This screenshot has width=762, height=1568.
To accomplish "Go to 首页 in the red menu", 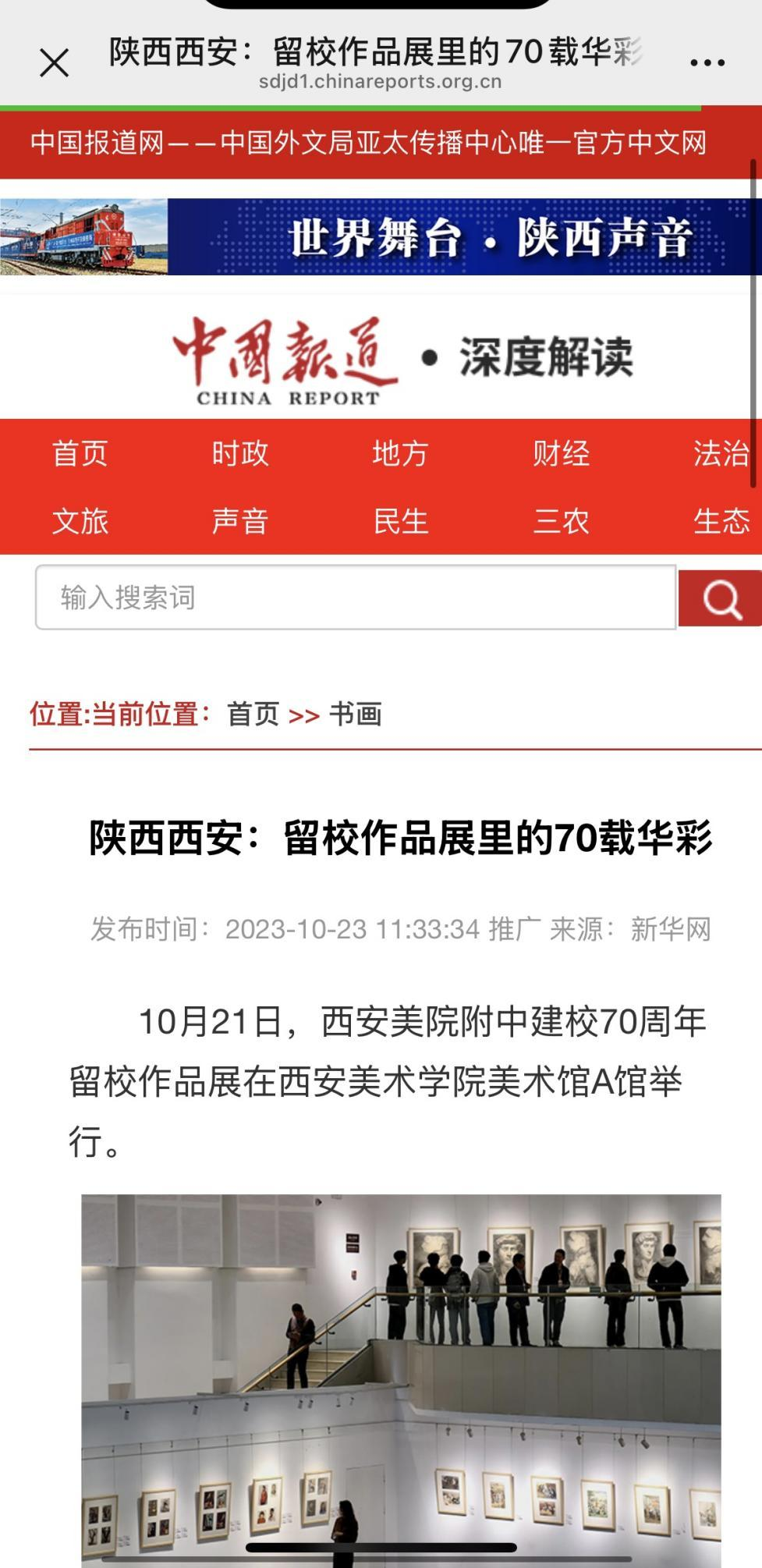I will [80, 453].
